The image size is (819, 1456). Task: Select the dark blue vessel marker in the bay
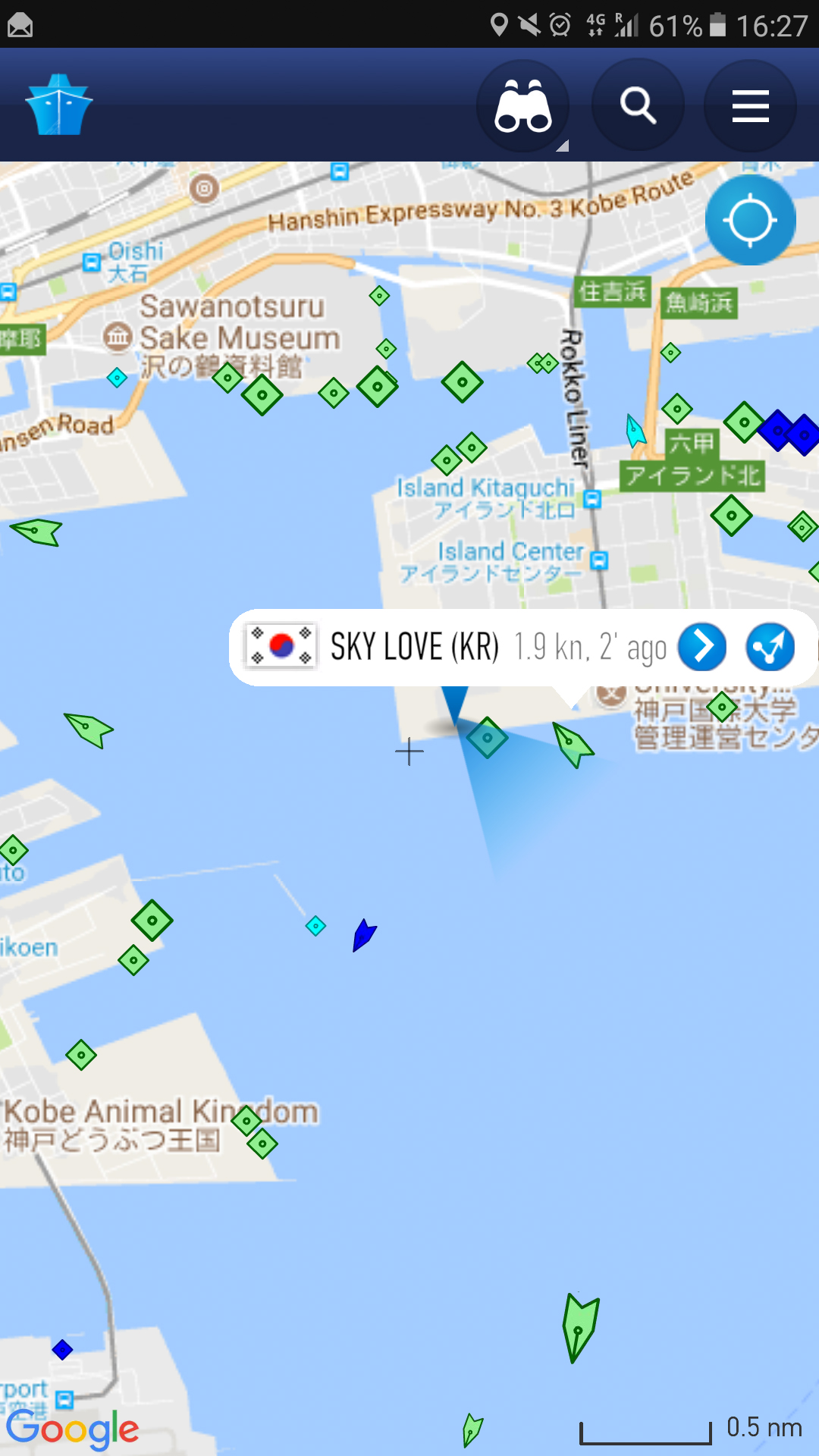(x=364, y=935)
